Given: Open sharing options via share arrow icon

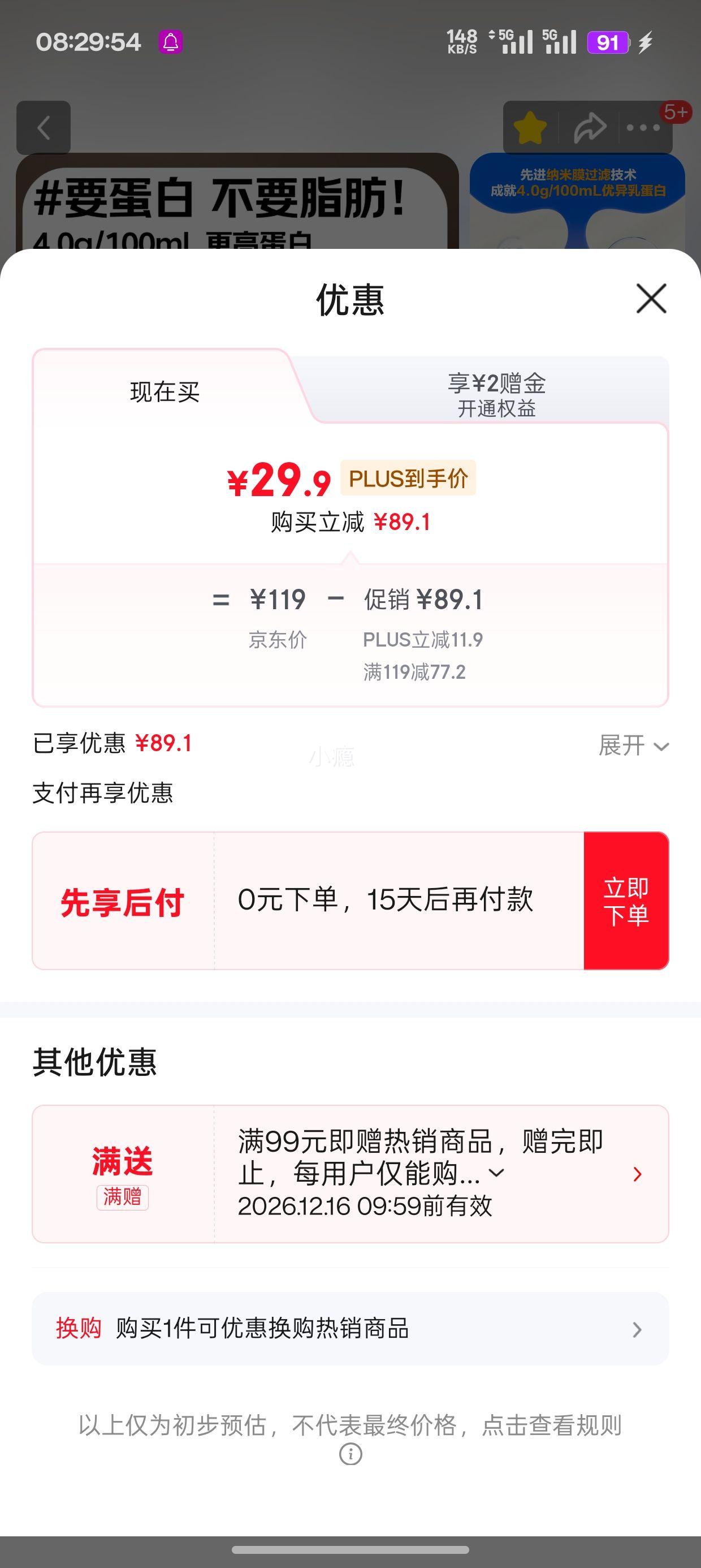Looking at the screenshot, I should pos(590,126).
